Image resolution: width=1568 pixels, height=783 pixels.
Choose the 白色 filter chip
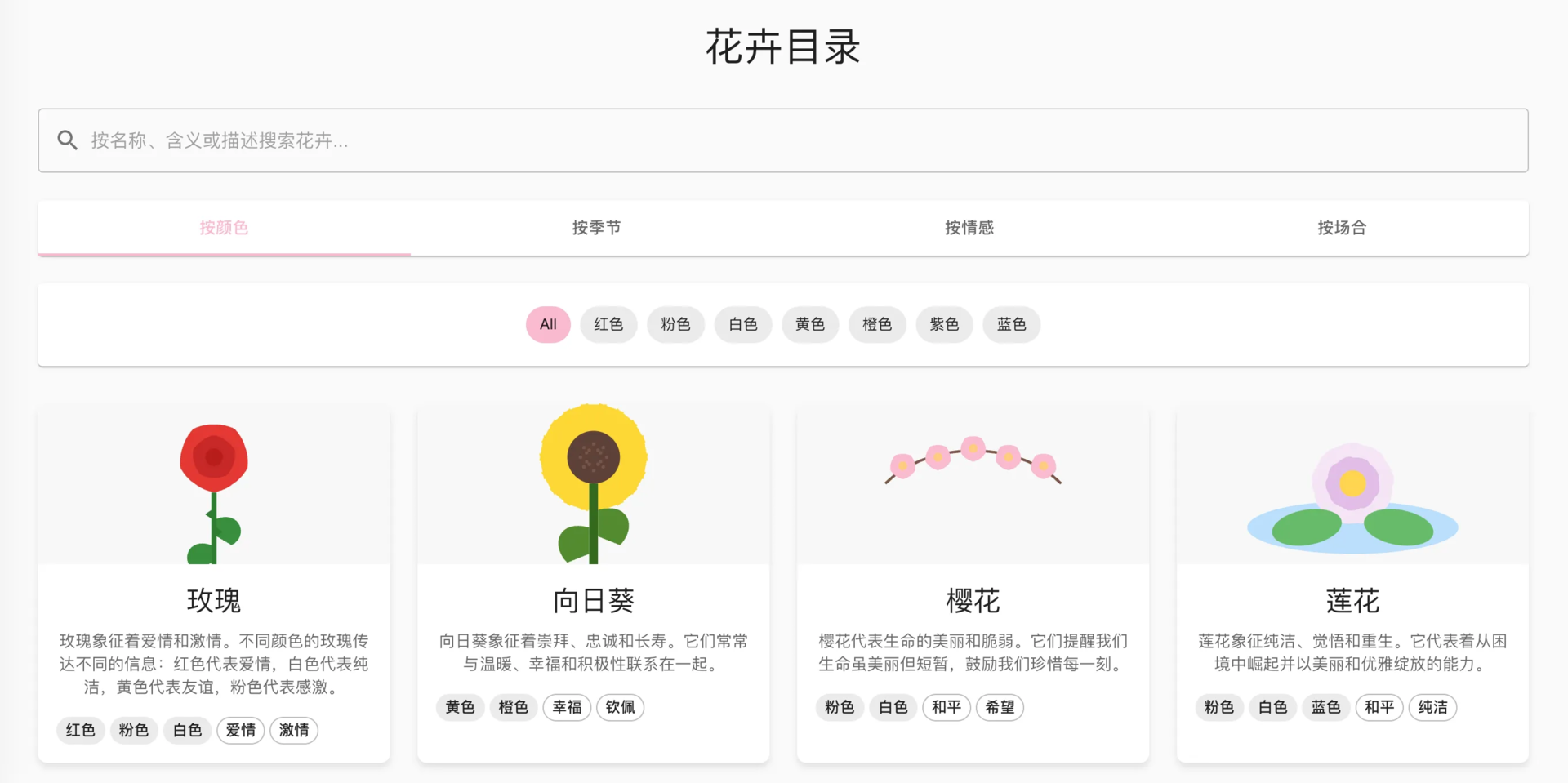[742, 325]
